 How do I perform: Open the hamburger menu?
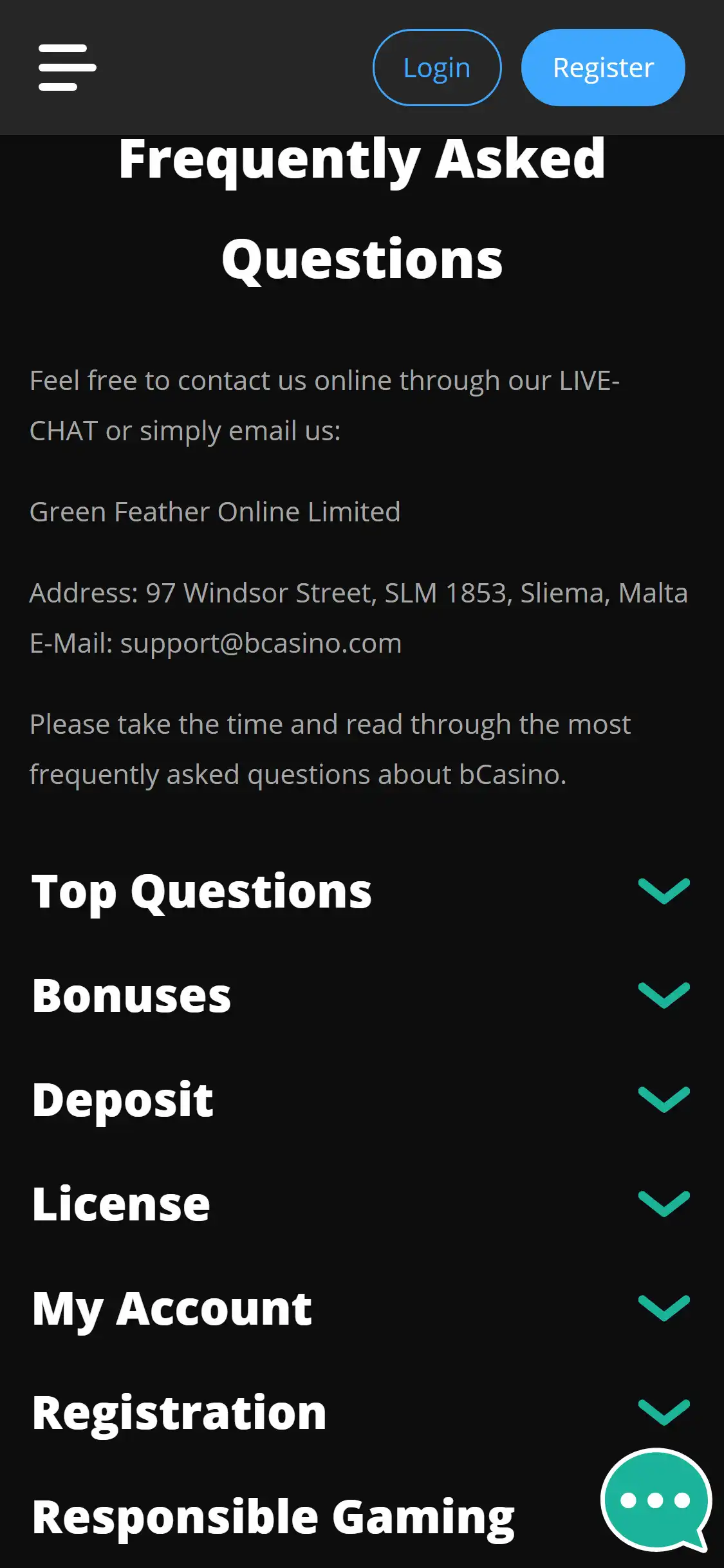click(x=67, y=68)
